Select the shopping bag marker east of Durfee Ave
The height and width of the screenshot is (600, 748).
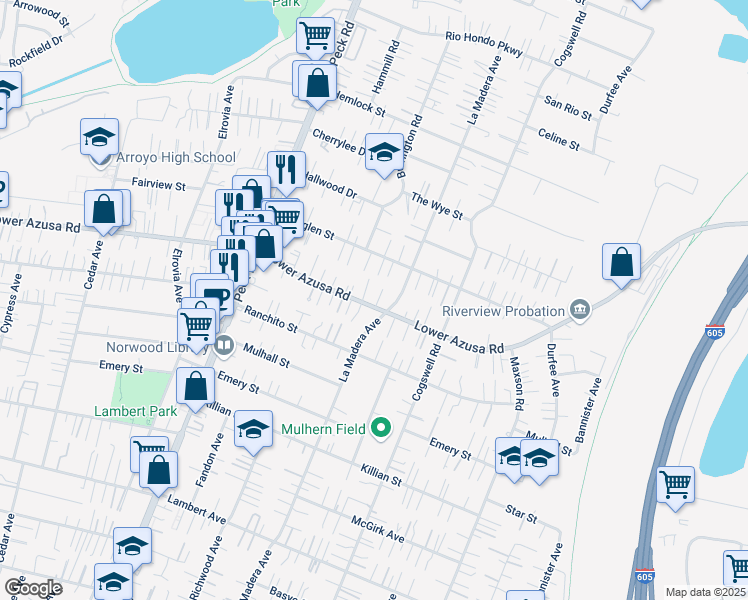621,262
